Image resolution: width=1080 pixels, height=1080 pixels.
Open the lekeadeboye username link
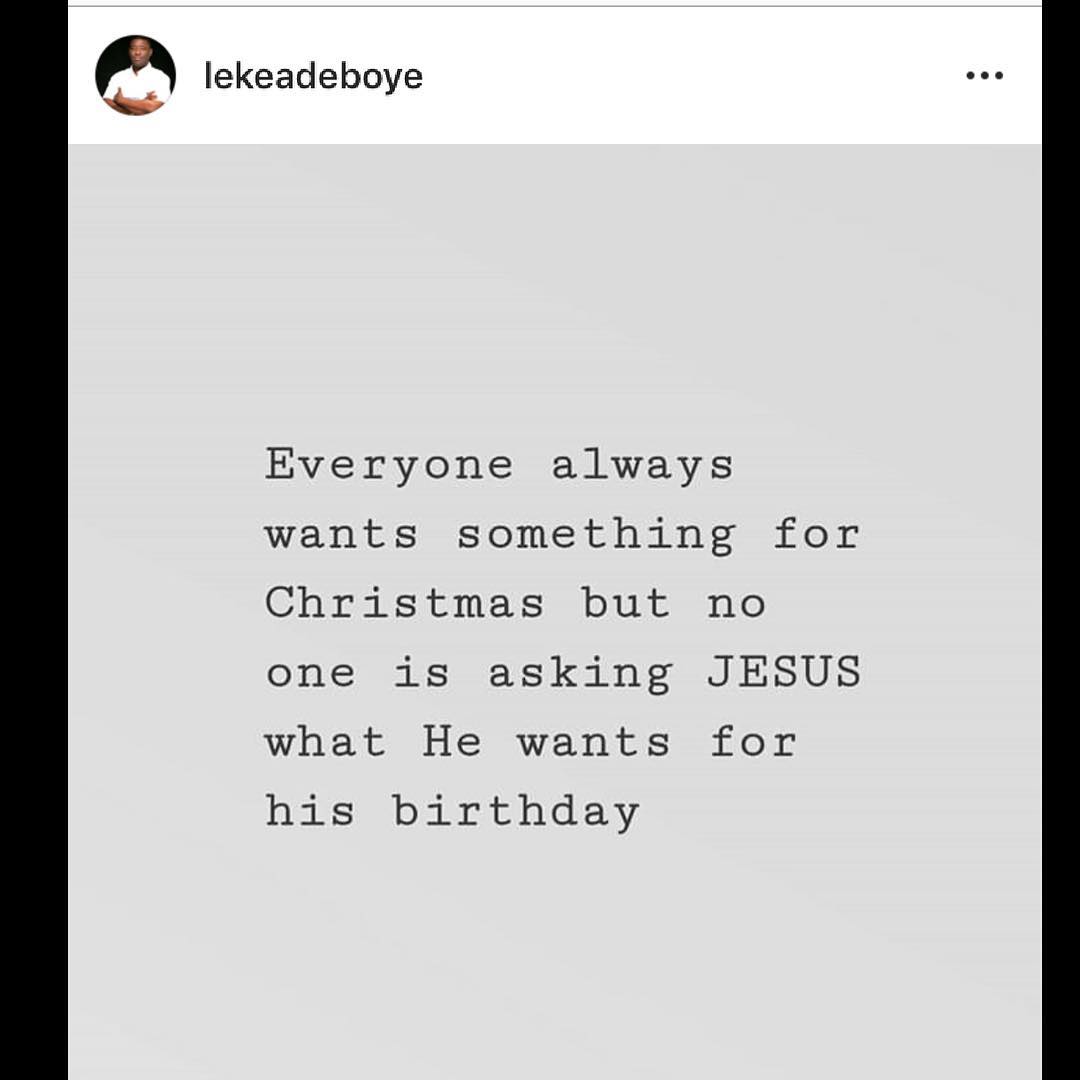point(313,76)
